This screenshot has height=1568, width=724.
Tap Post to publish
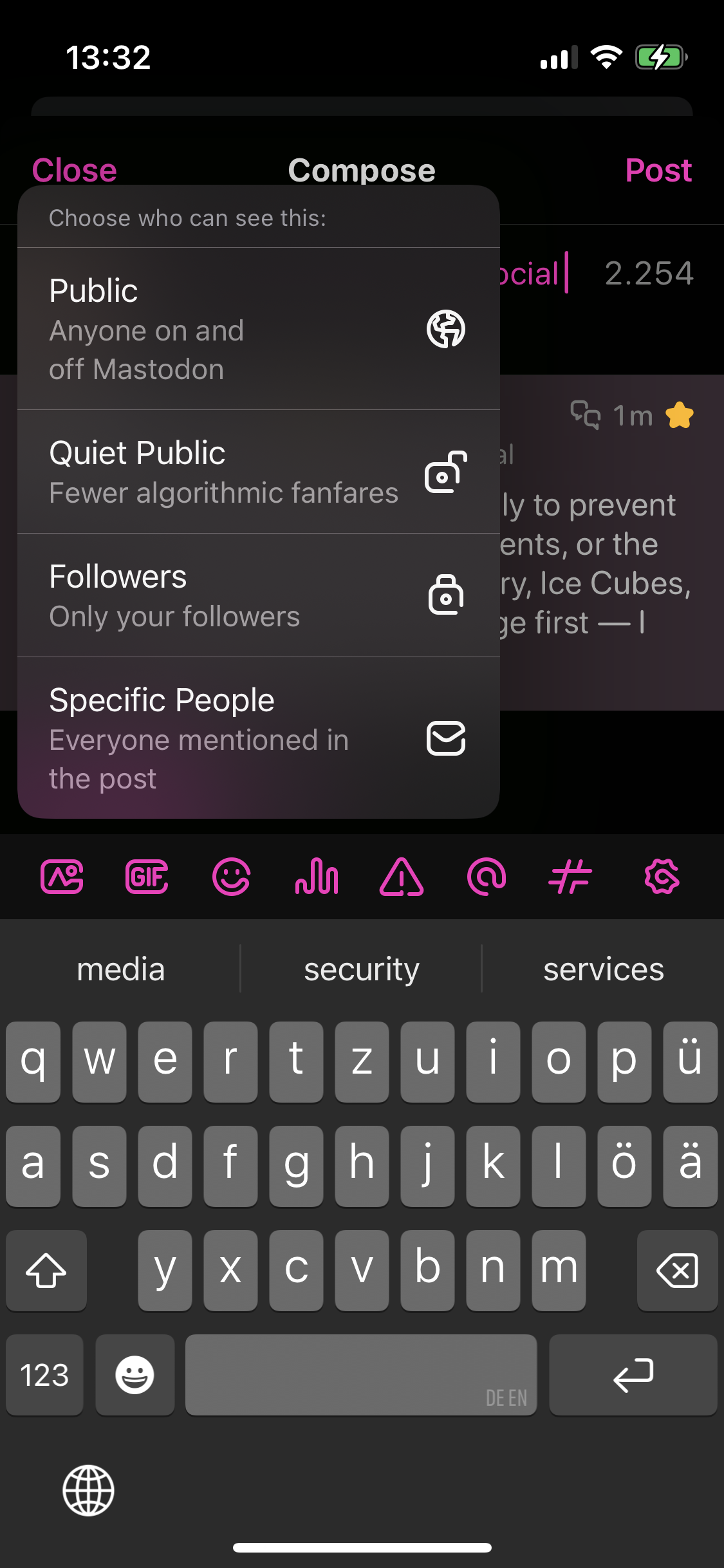coord(658,171)
